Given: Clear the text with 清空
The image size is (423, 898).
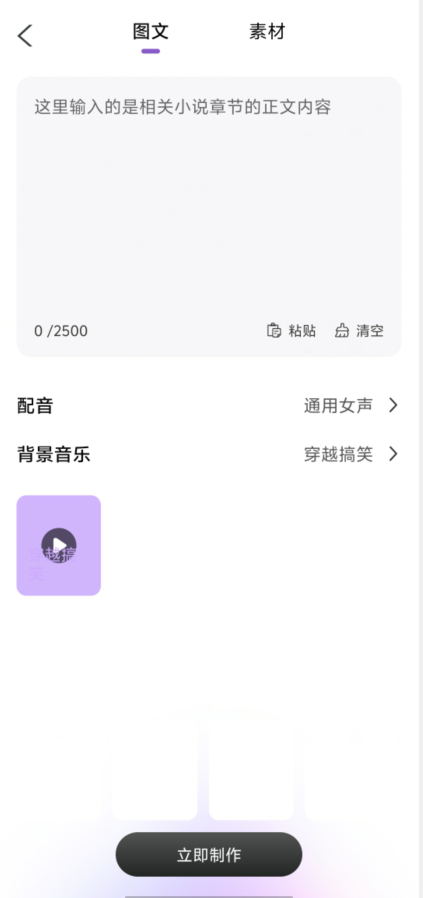Looking at the screenshot, I should pos(359,330).
